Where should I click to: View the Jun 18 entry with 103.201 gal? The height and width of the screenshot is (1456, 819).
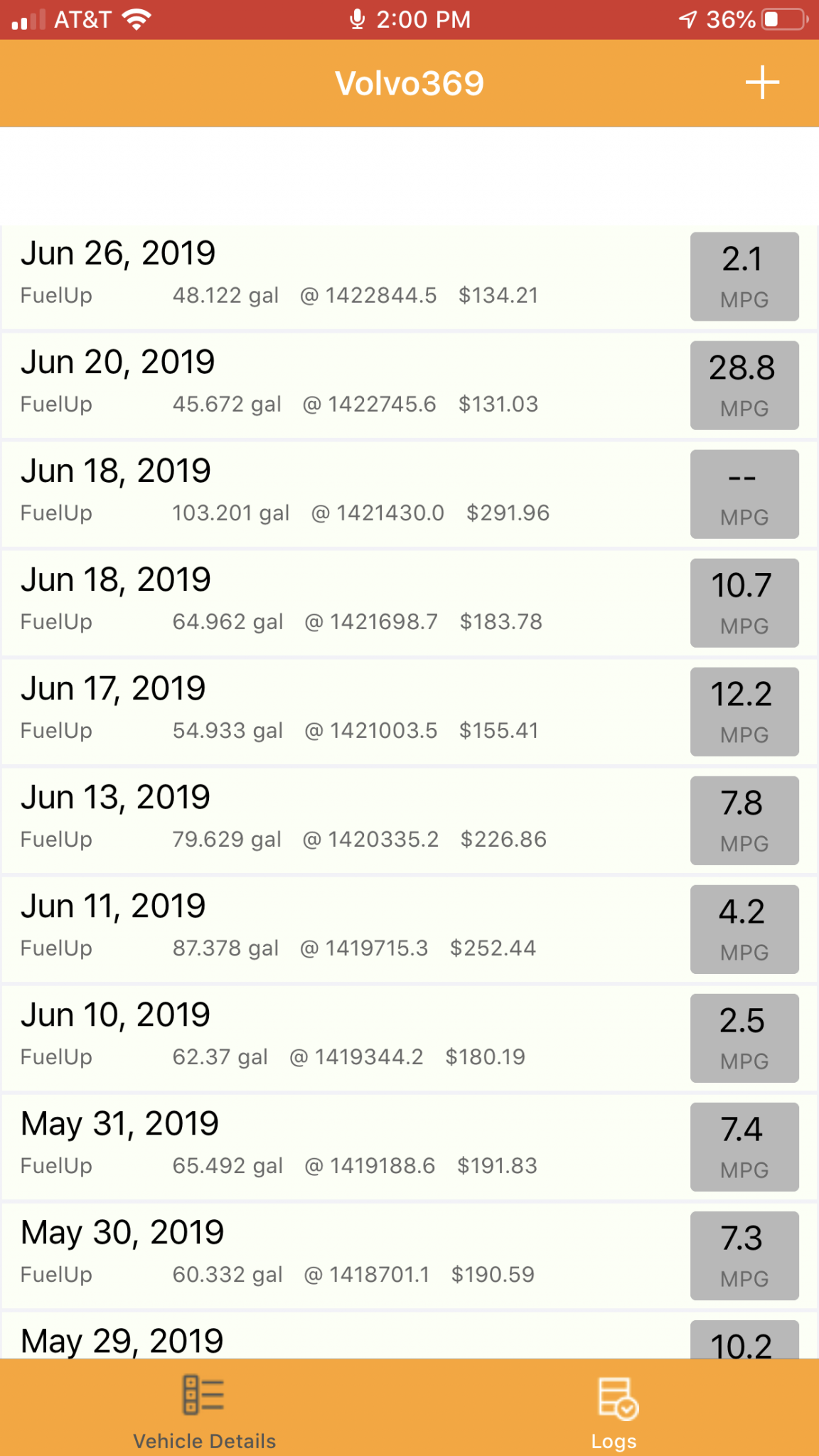tap(341, 494)
